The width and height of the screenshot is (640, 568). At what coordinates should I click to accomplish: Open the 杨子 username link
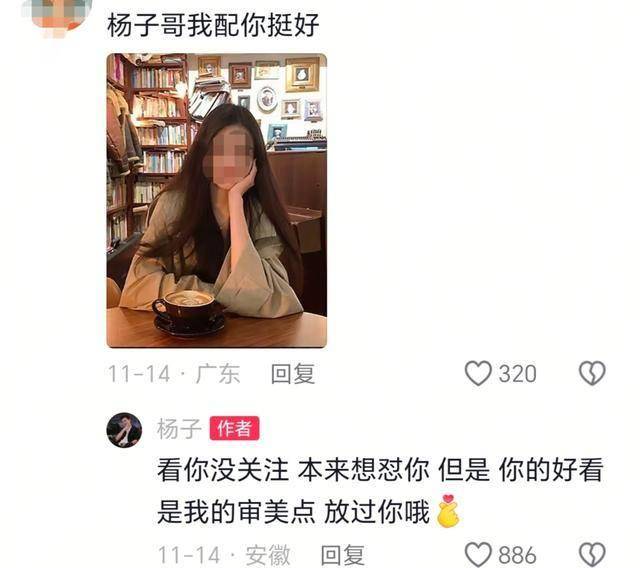pos(179,429)
